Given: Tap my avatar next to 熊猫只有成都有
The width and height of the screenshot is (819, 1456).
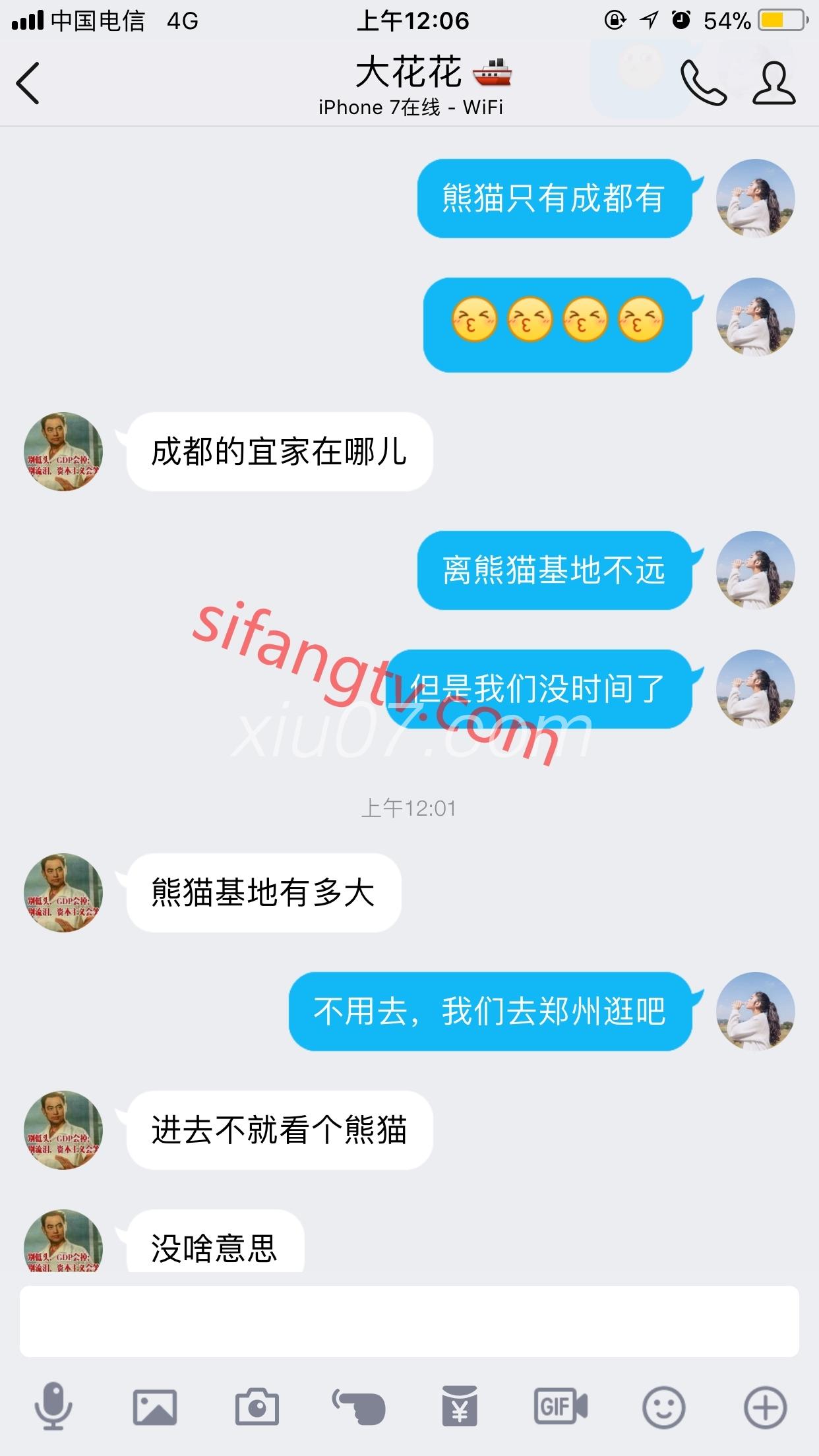Looking at the screenshot, I should click(x=756, y=198).
